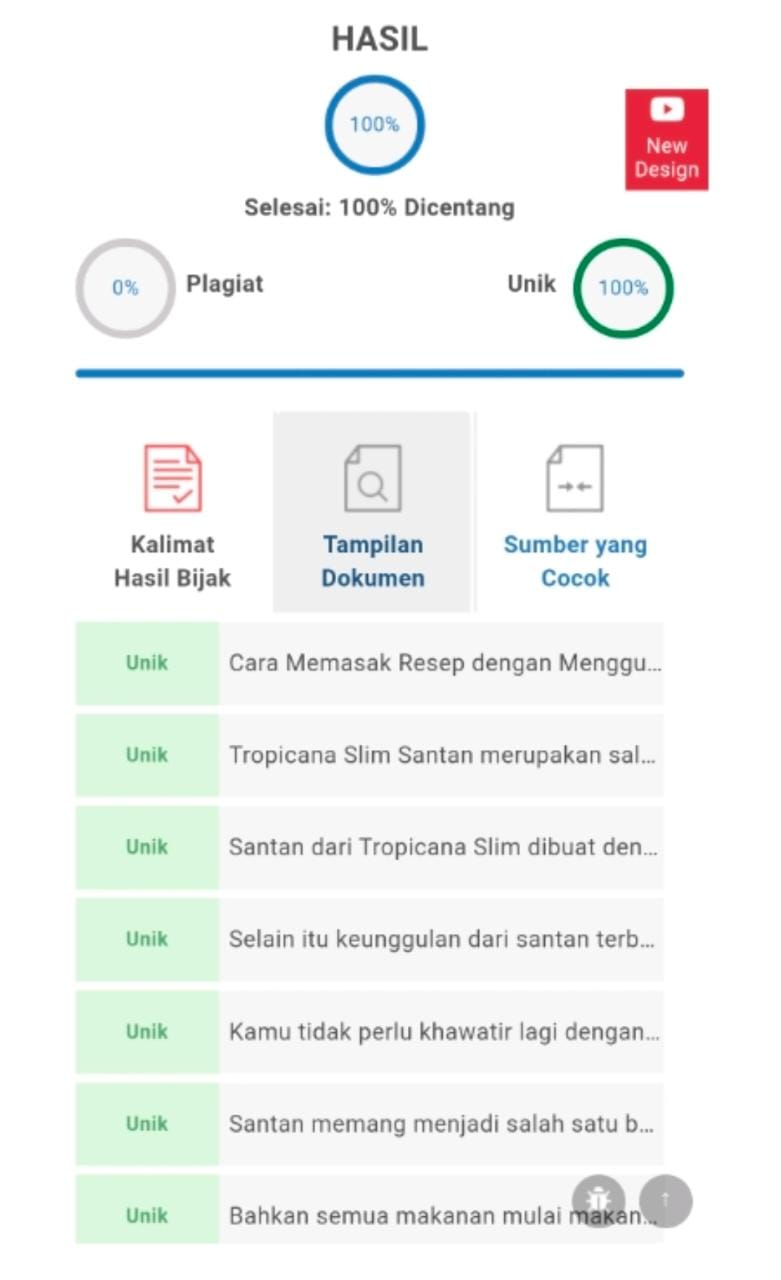Show the Sumber yang Cocok tab
The width and height of the screenshot is (781, 1280).
574,513
